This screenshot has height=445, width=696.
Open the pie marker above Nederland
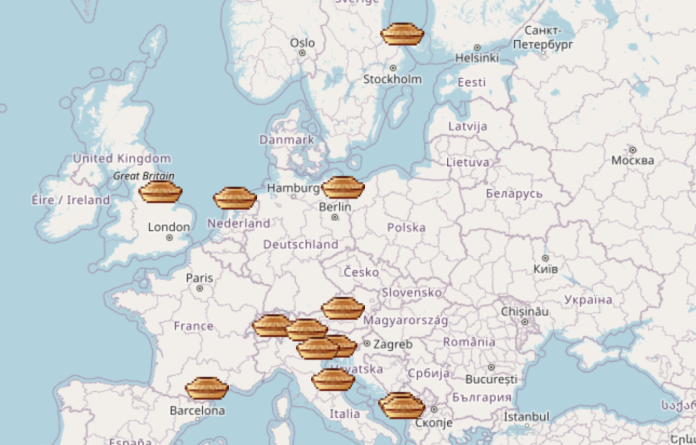(x=235, y=198)
